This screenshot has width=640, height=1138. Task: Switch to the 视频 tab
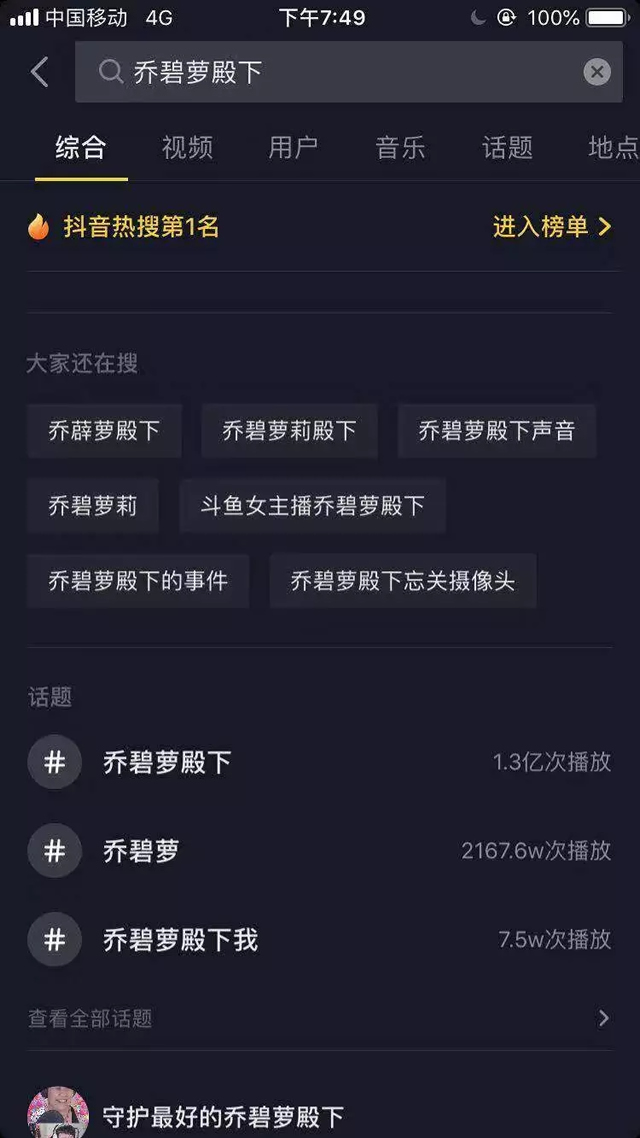point(187,148)
